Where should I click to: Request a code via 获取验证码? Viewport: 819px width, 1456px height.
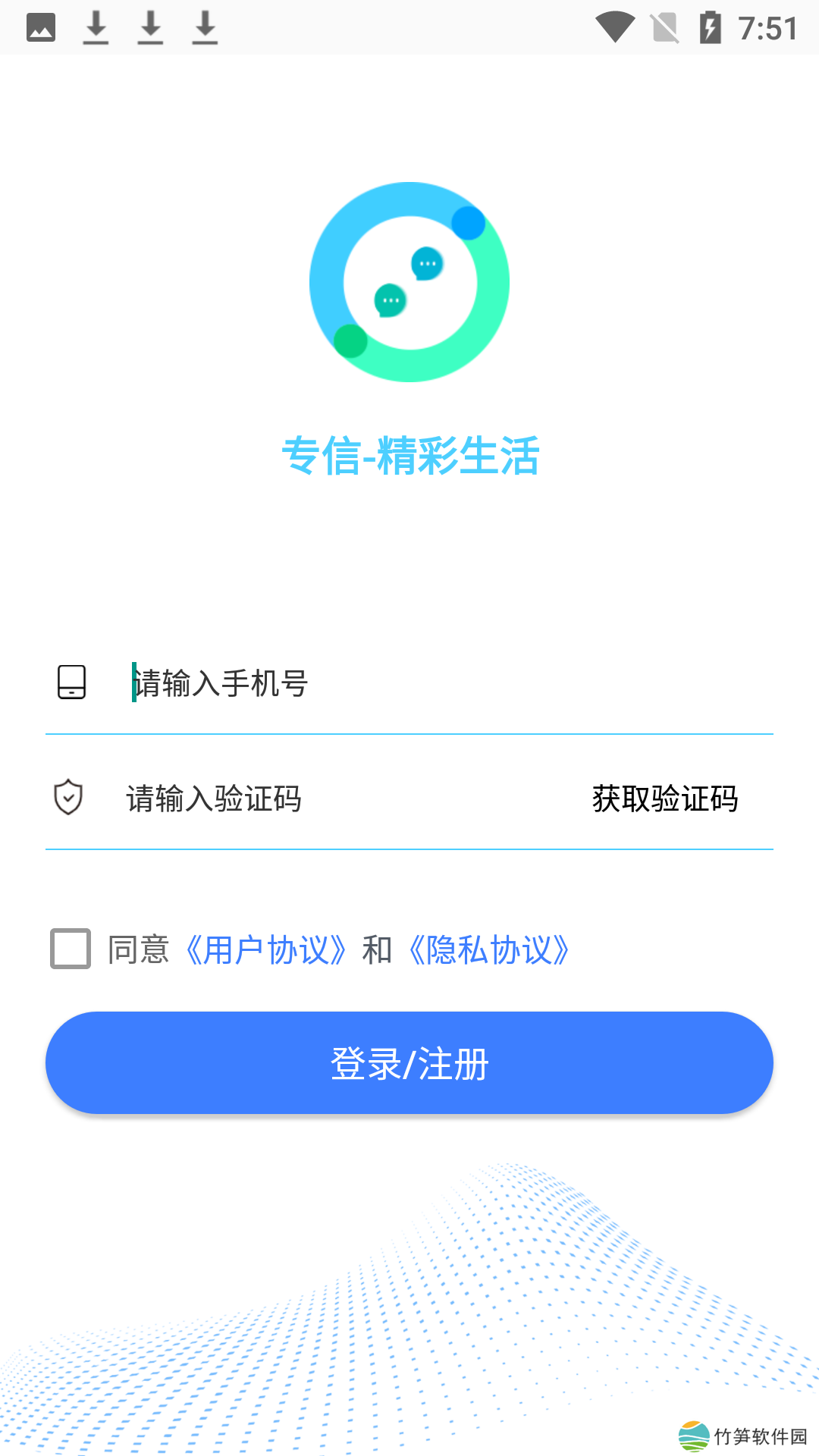click(x=664, y=799)
